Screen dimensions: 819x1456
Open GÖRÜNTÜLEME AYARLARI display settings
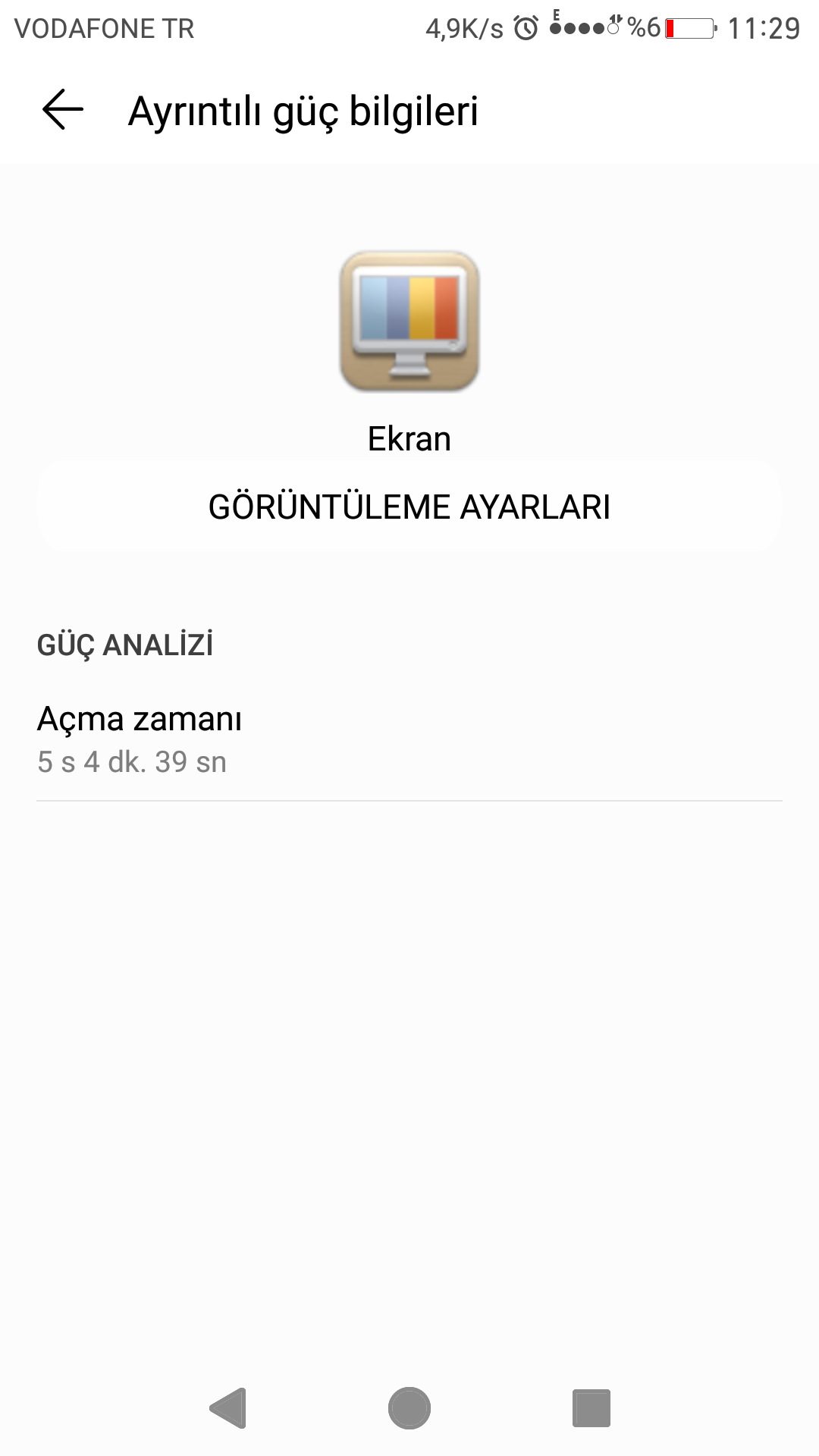tap(409, 507)
